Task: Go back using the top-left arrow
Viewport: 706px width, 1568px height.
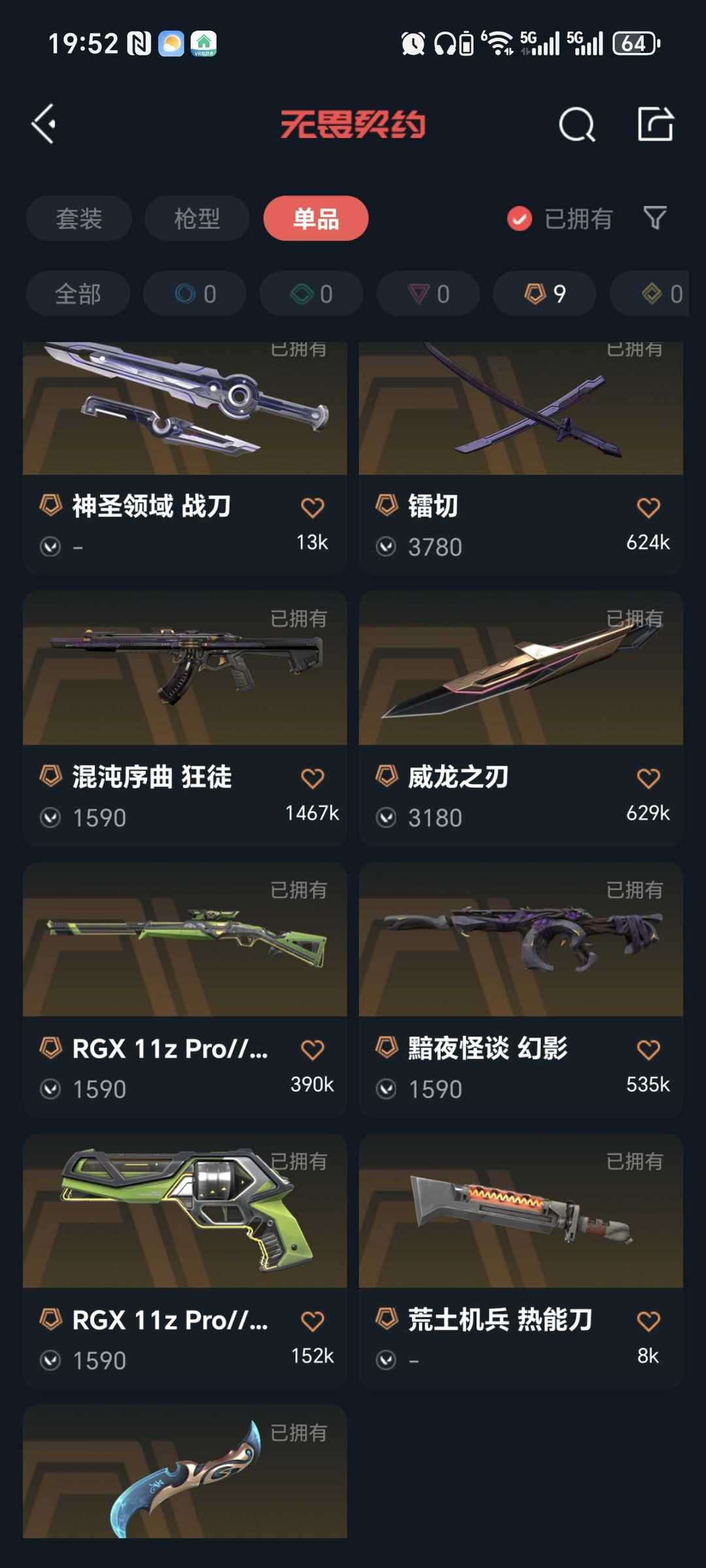Action: coord(44,124)
